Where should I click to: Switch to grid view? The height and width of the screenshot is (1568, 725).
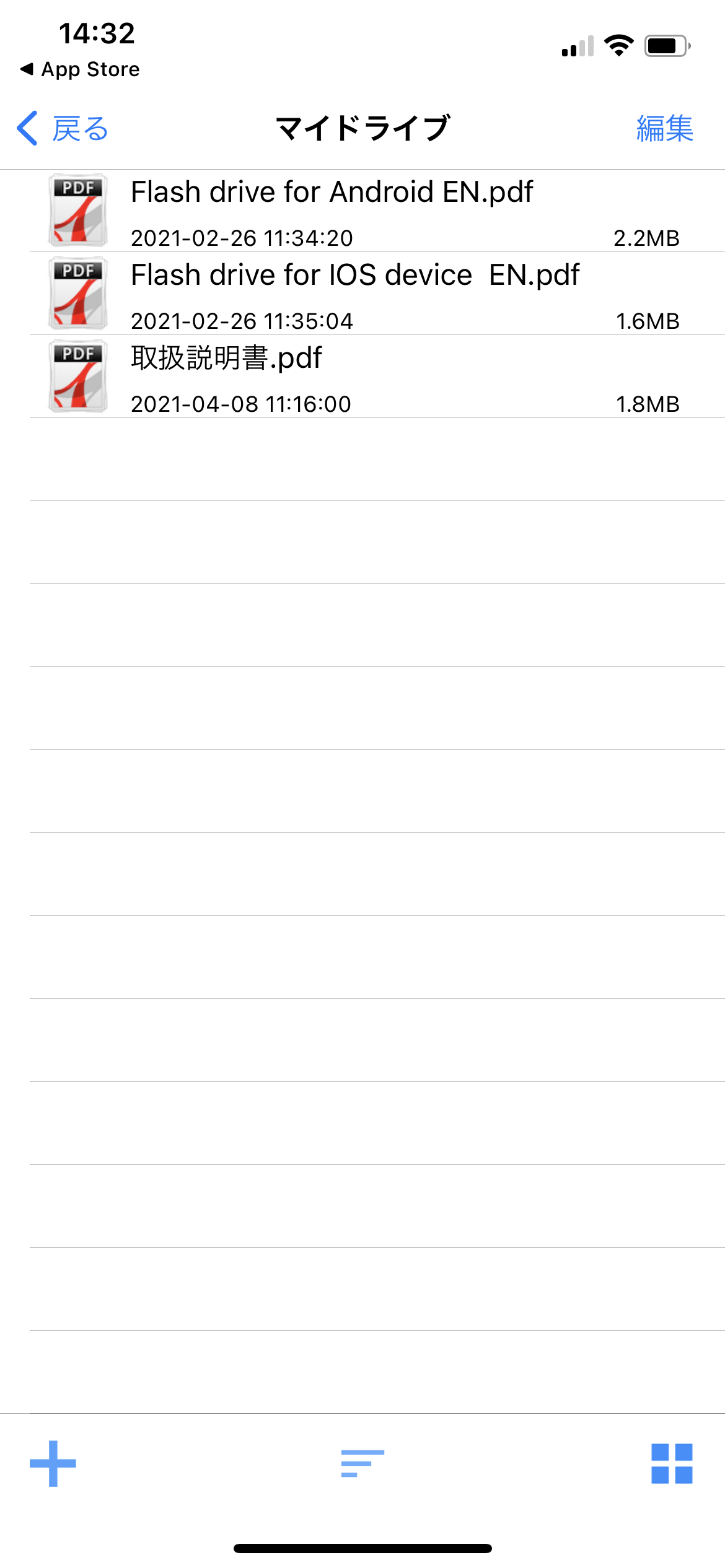point(672,1463)
